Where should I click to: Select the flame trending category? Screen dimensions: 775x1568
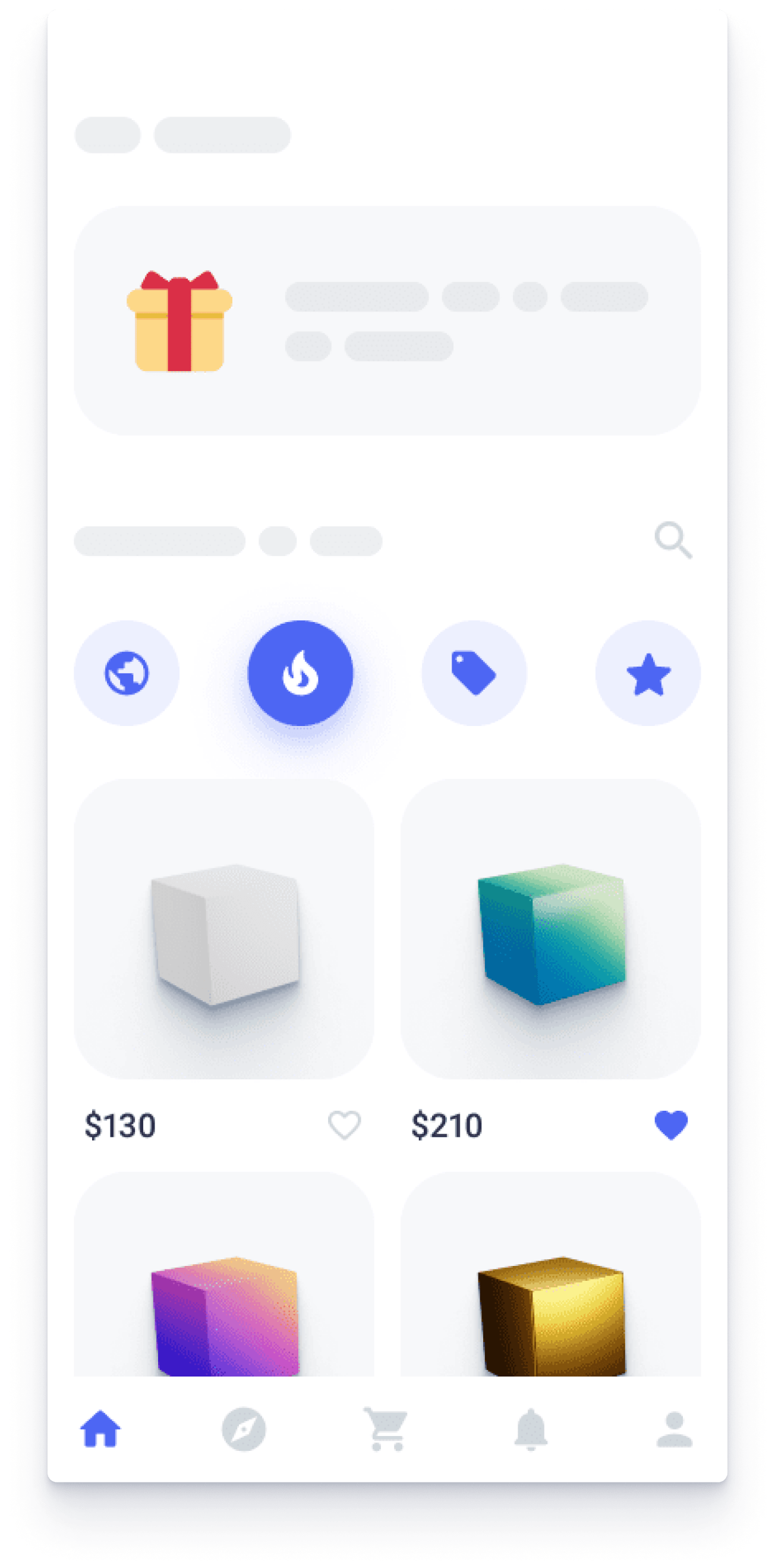coord(301,673)
